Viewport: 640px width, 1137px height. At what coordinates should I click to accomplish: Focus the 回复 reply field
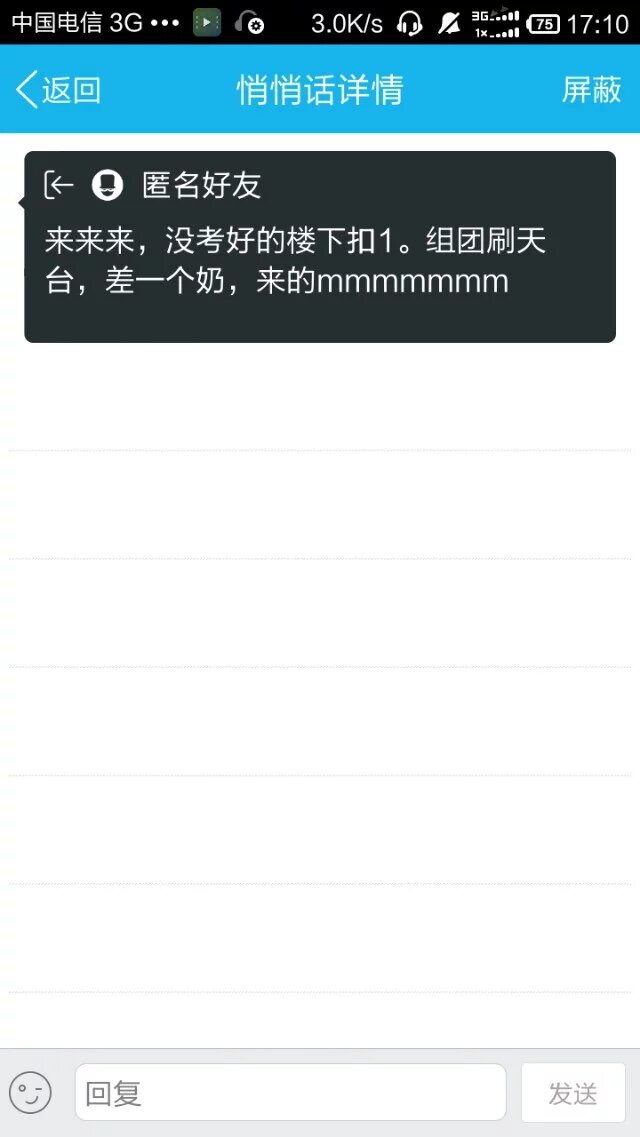tap(290, 1092)
